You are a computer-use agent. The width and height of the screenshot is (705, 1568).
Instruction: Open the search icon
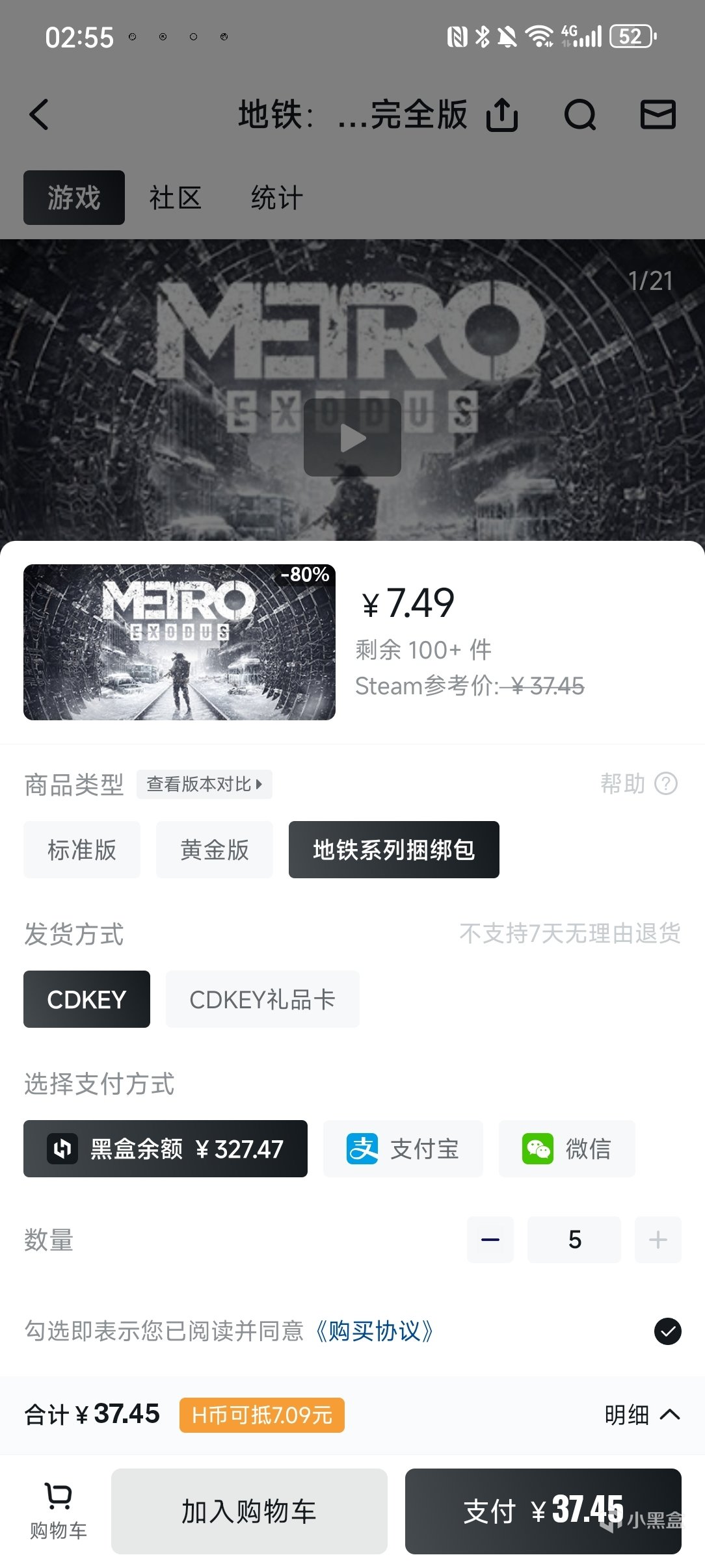coord(579,115)
